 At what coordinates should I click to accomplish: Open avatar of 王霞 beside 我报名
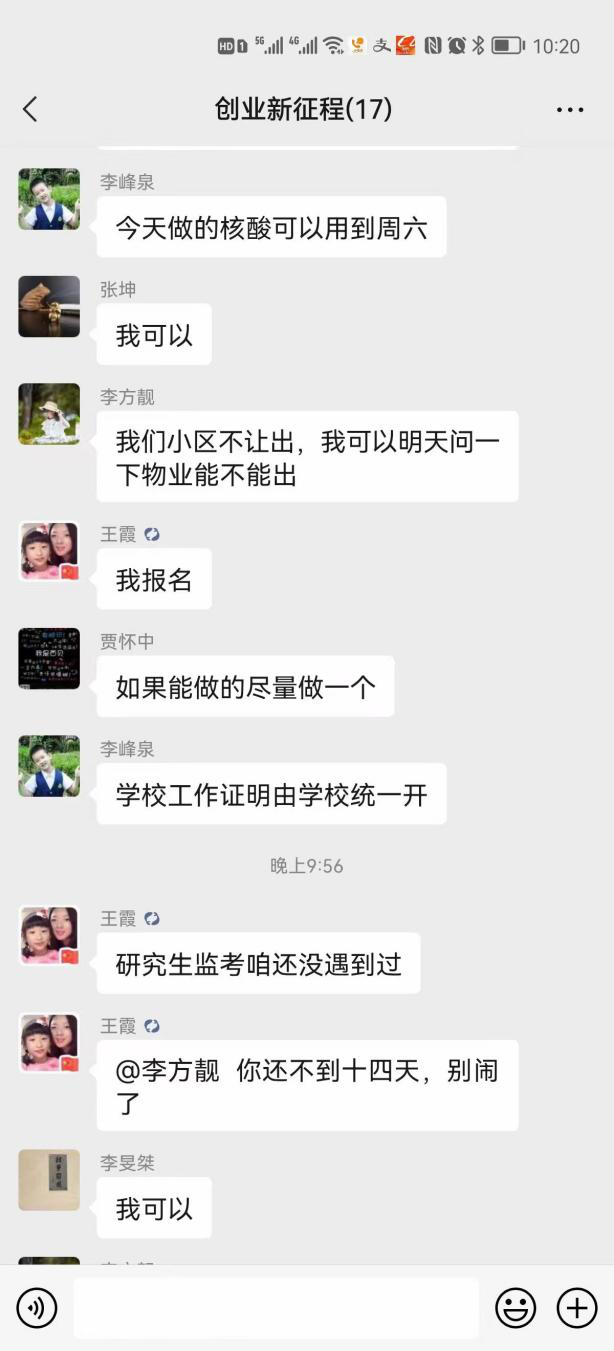coord(49,551)
